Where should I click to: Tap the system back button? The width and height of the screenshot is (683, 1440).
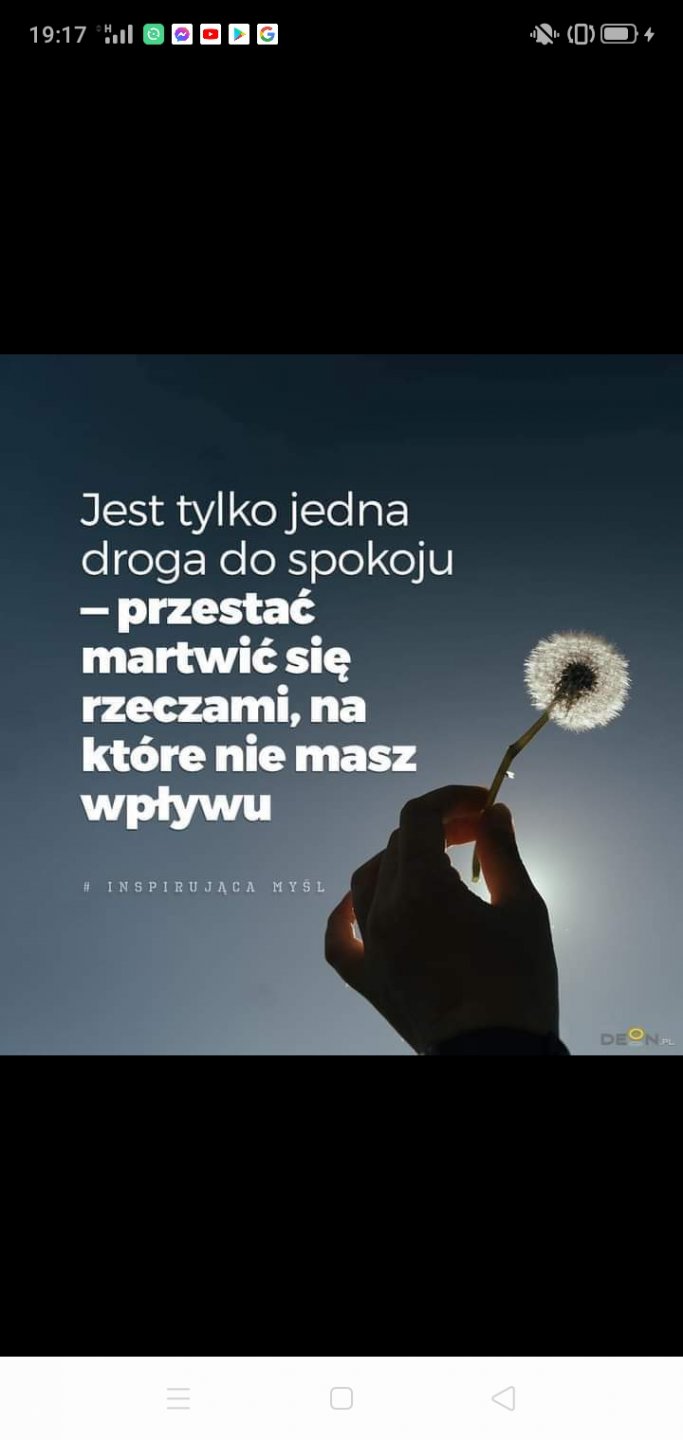[x=503, y=1398]
